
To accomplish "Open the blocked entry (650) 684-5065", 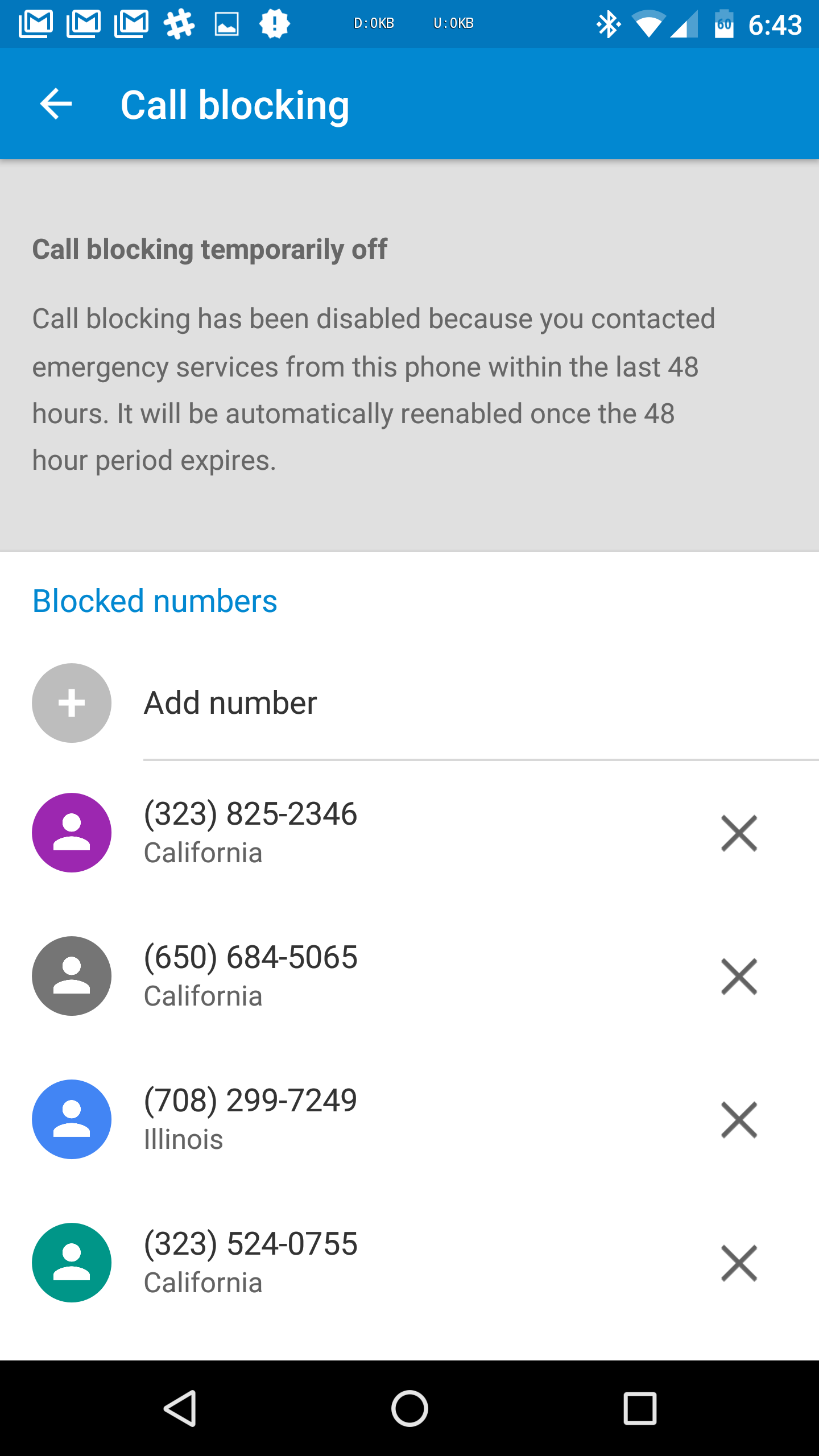I will [341, 975].
